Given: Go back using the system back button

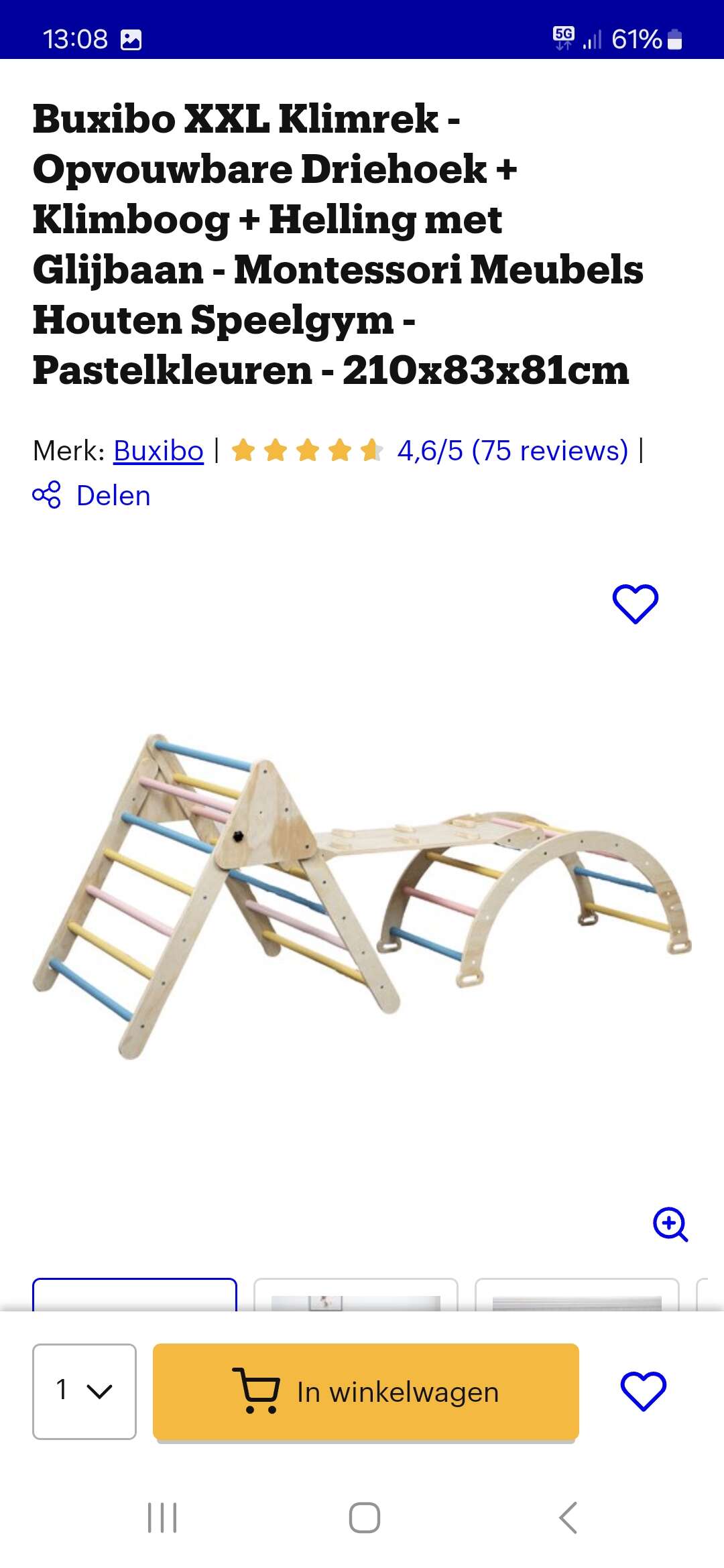Looking at the screenshot, I should pos(568,1518).
